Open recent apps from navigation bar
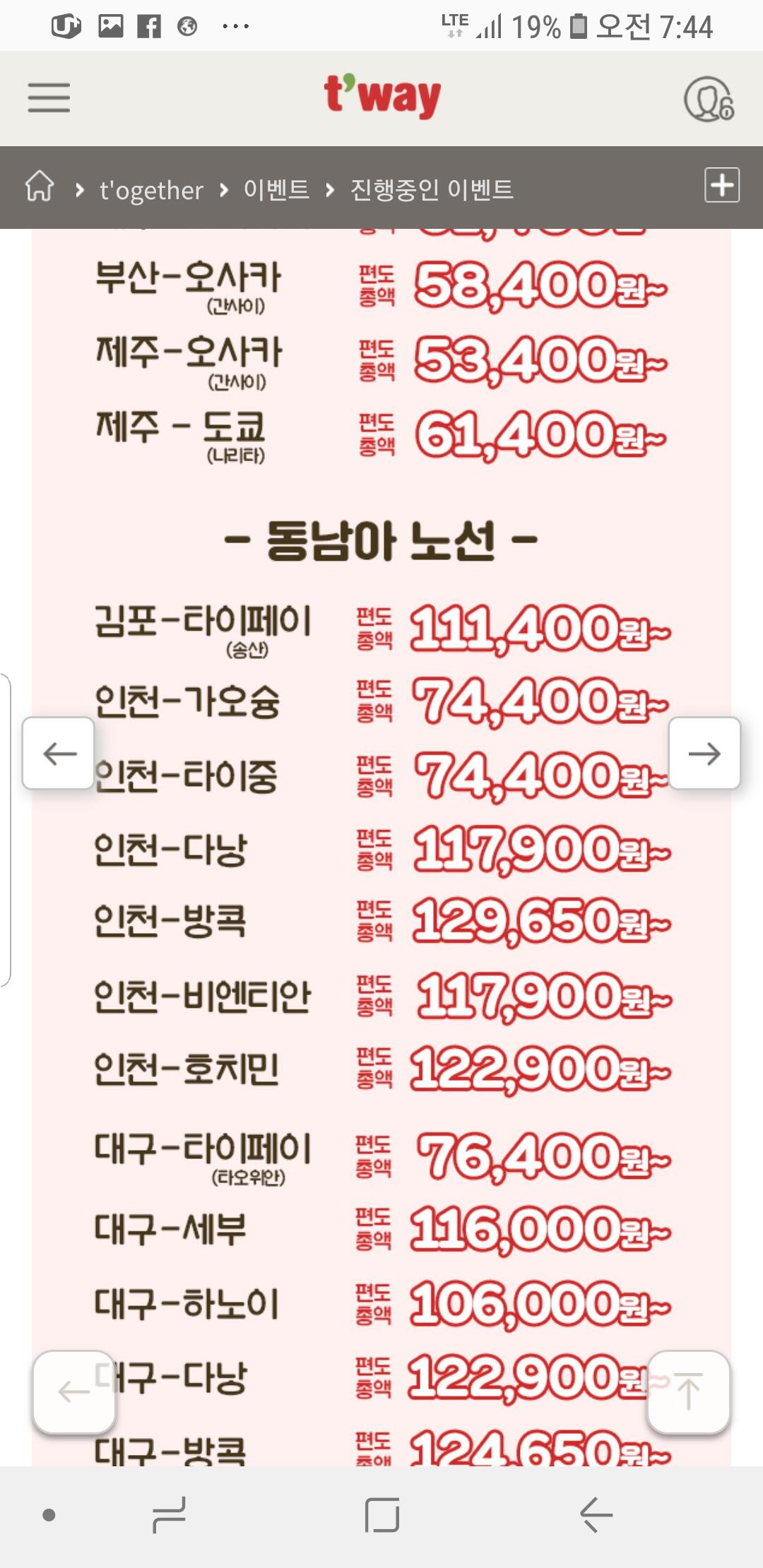The image size is (763, 1568). pyautogui.click(x=168, y=1515)
